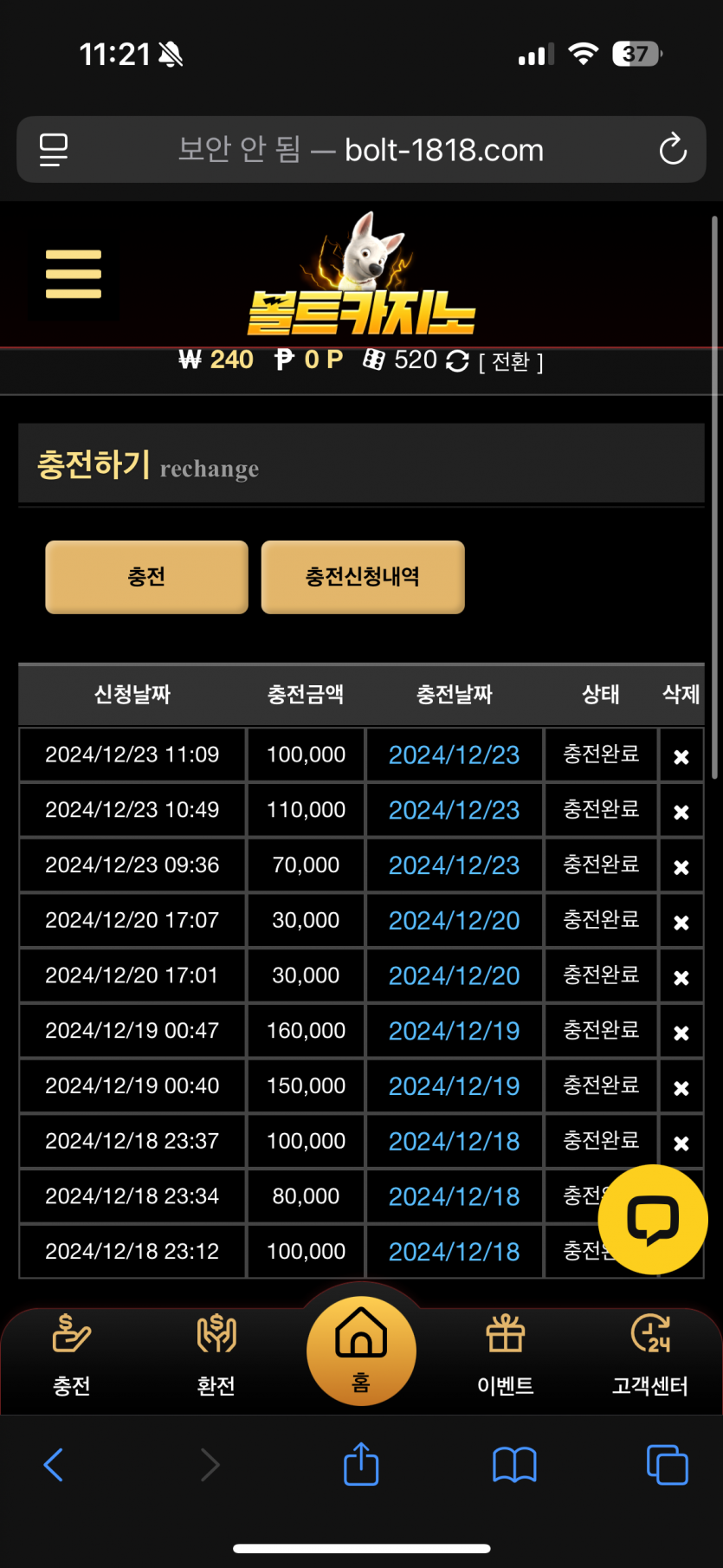This screenshot has height=1568, width=723.
Task: Remove the 2024/12/19 00:47 recharge record
Action: 681,1033
